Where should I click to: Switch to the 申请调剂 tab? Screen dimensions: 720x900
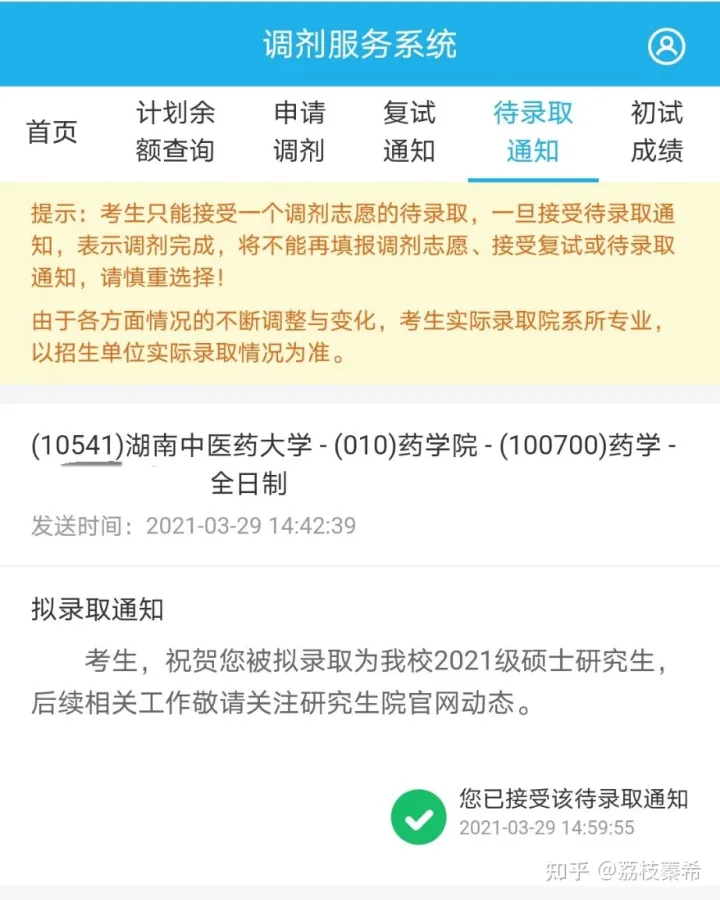tap(299, 132)
